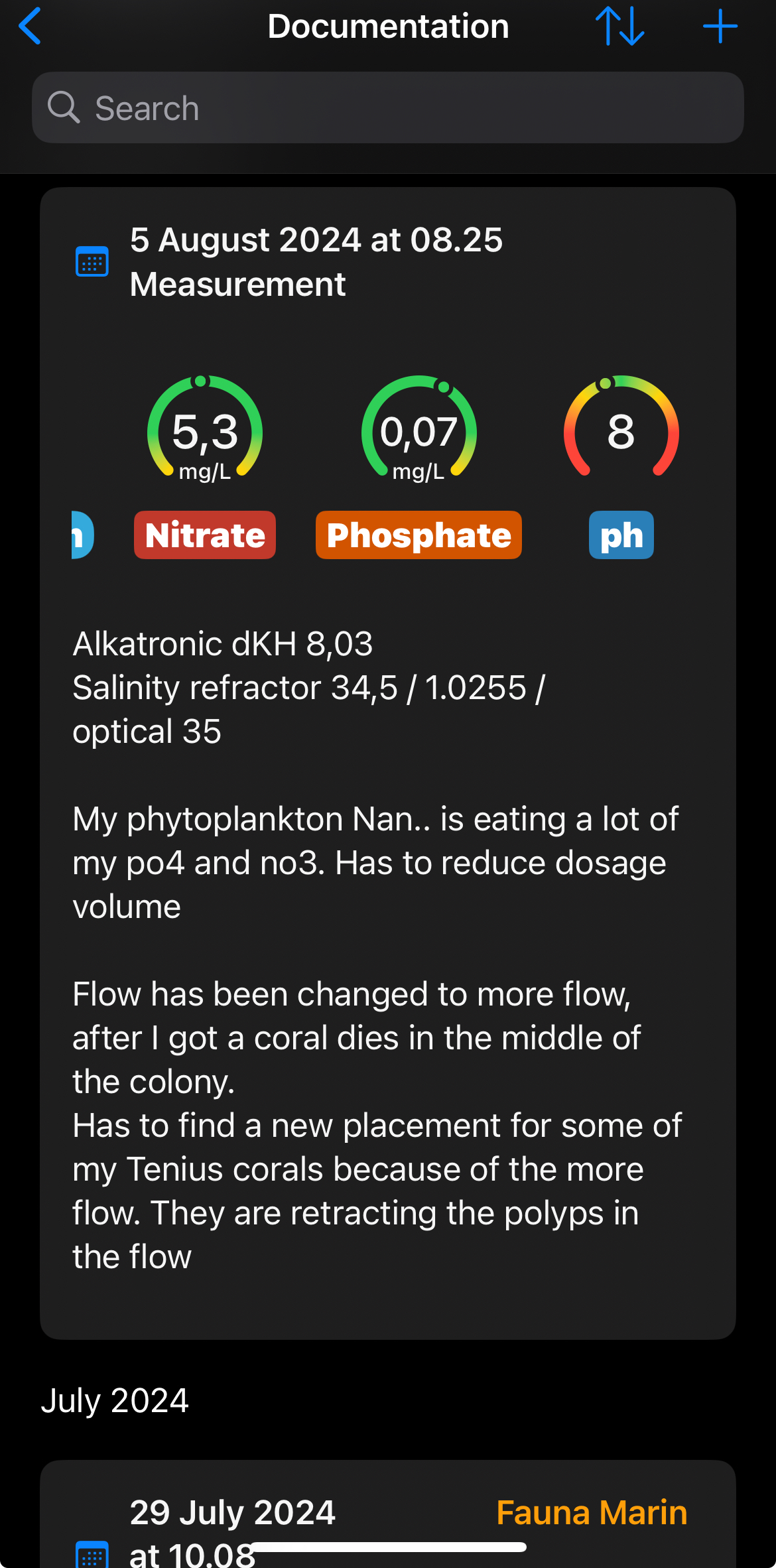Add a new documentation entry
This screenshot has width=776, height=1568.
(720, 27)
